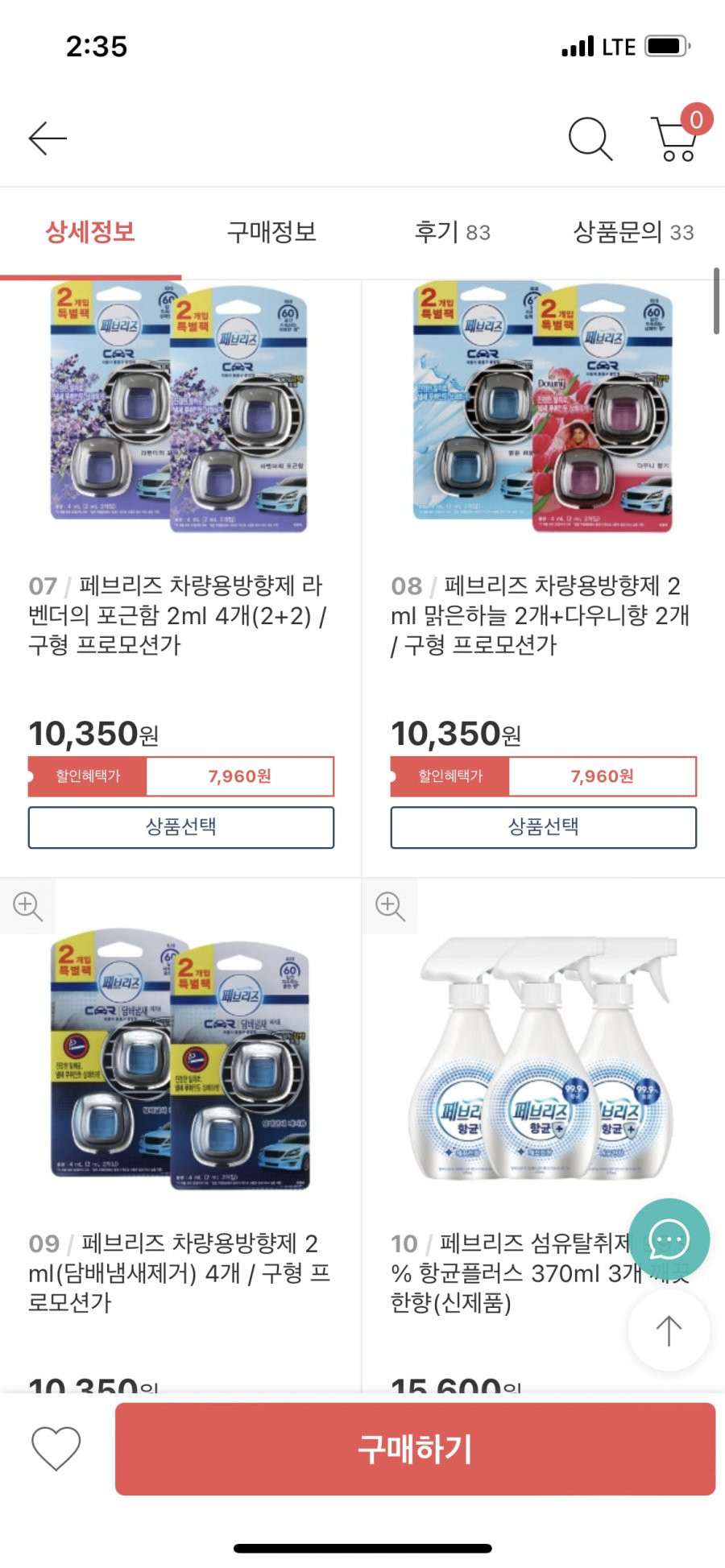The width and height of the screenshot is (725, 1568).
Task: Tap the 구매하기 purchase button
Action: pos(415,1449)
